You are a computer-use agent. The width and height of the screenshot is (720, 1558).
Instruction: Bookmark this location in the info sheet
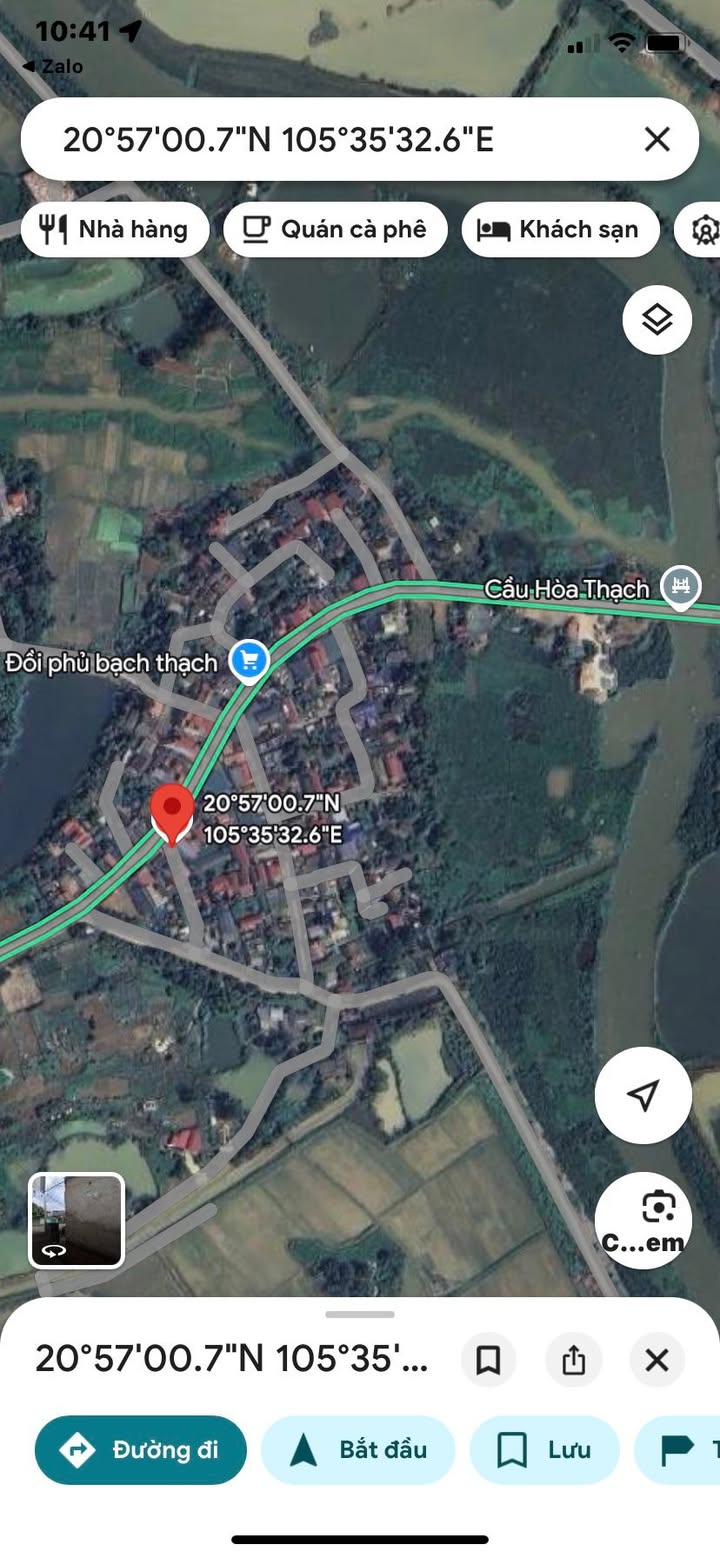point(488,1360)
